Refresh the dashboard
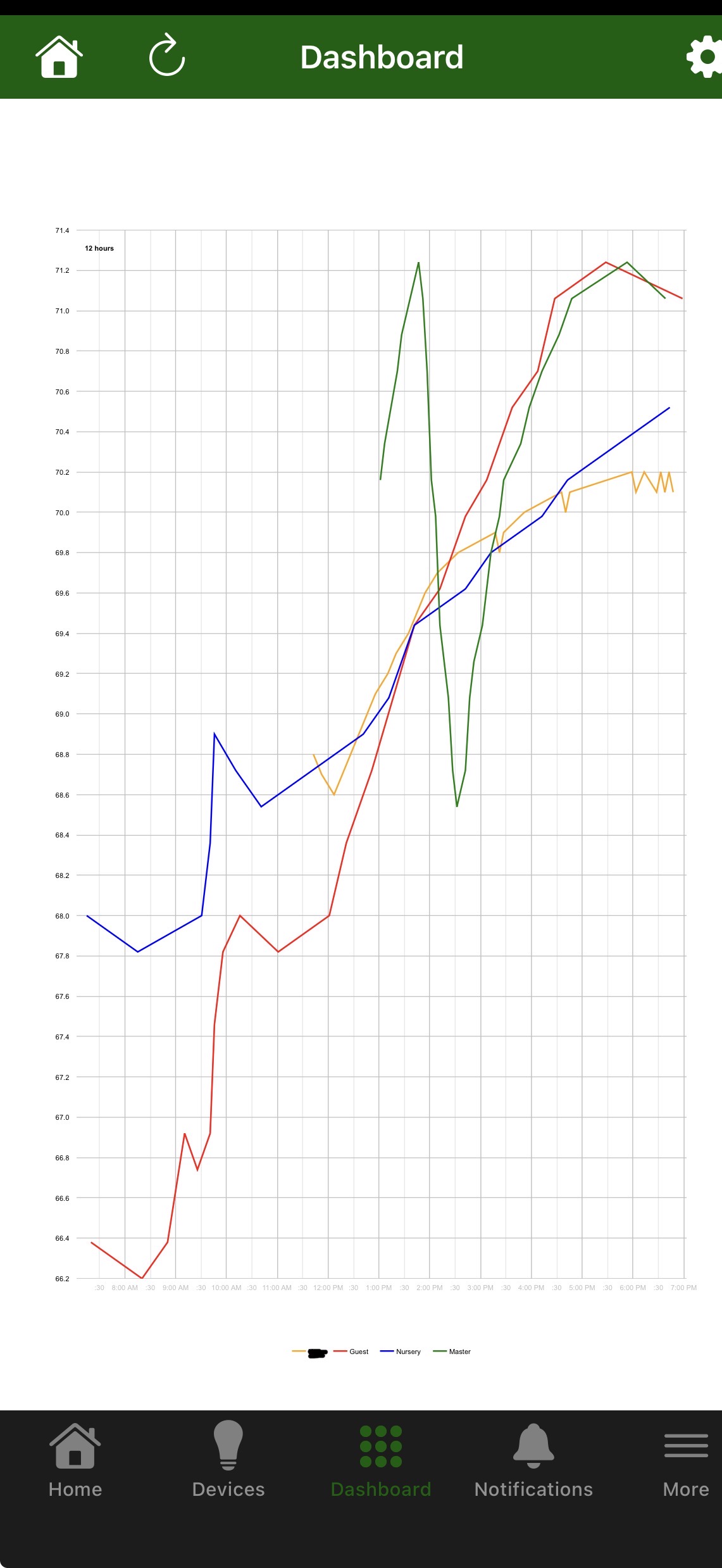The image size is (722, 1568). 167,55
